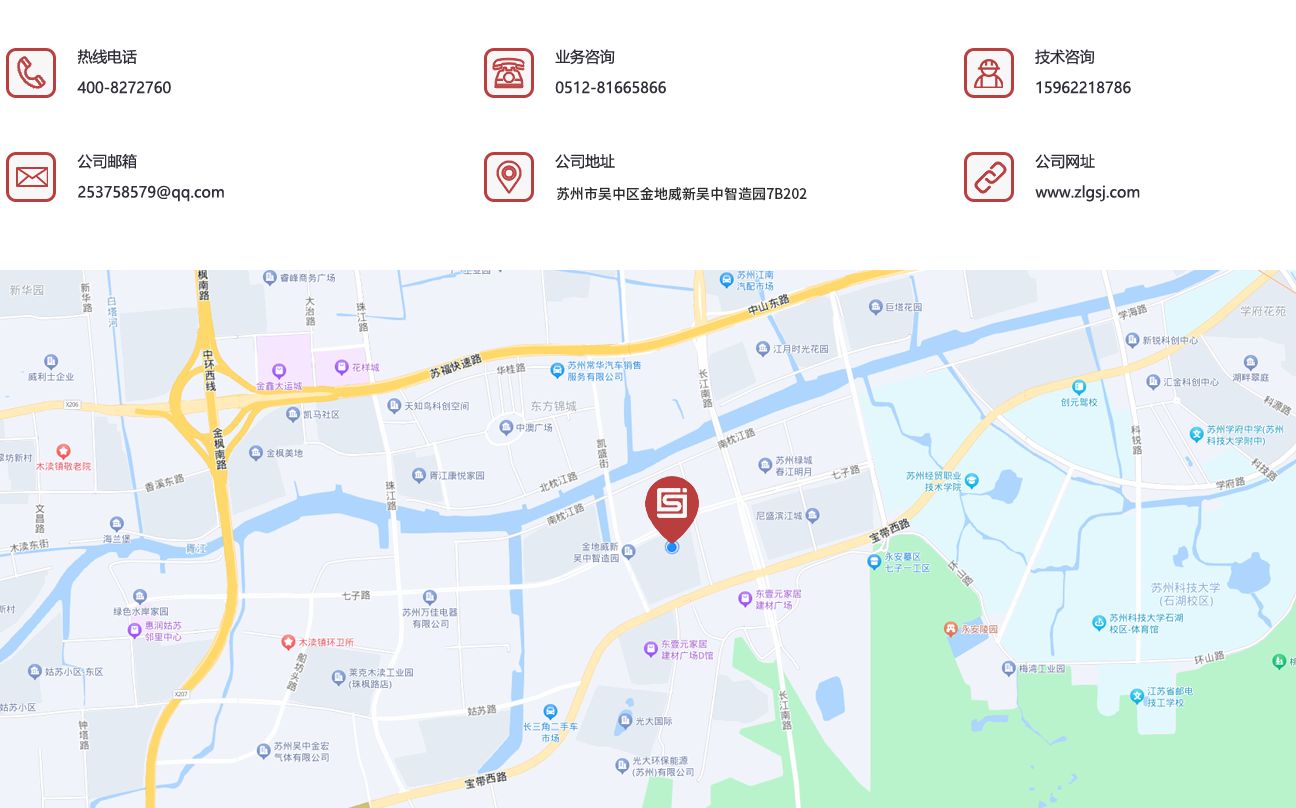Image resolution: width=1296 pixels, height=808 pixels.
Task: Tap the red company location marker on map
Action: (x=672, y=503)
